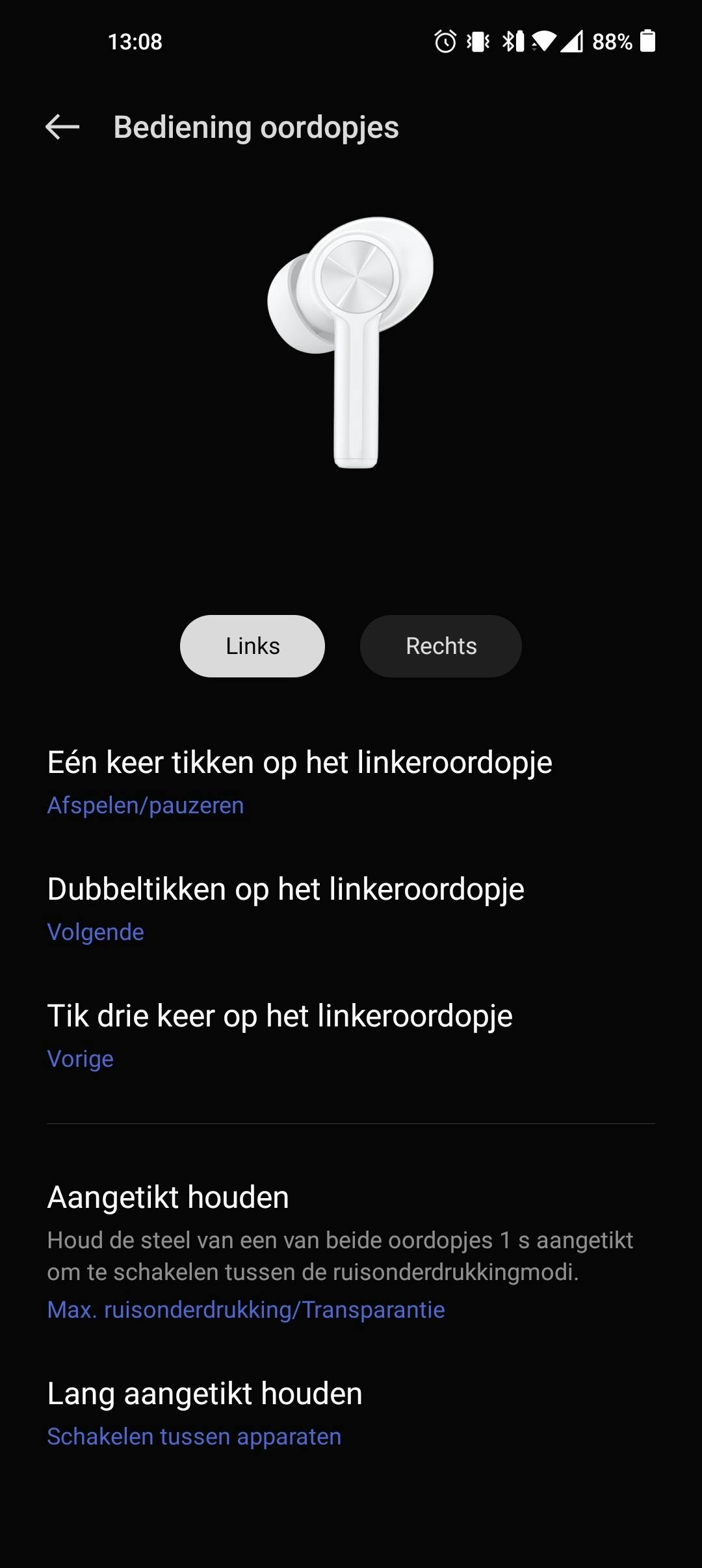Open Tik drie keer op het linkeroordopje
The width and height of the screenshot is (702, 1568).
[x=279, y=1035]
